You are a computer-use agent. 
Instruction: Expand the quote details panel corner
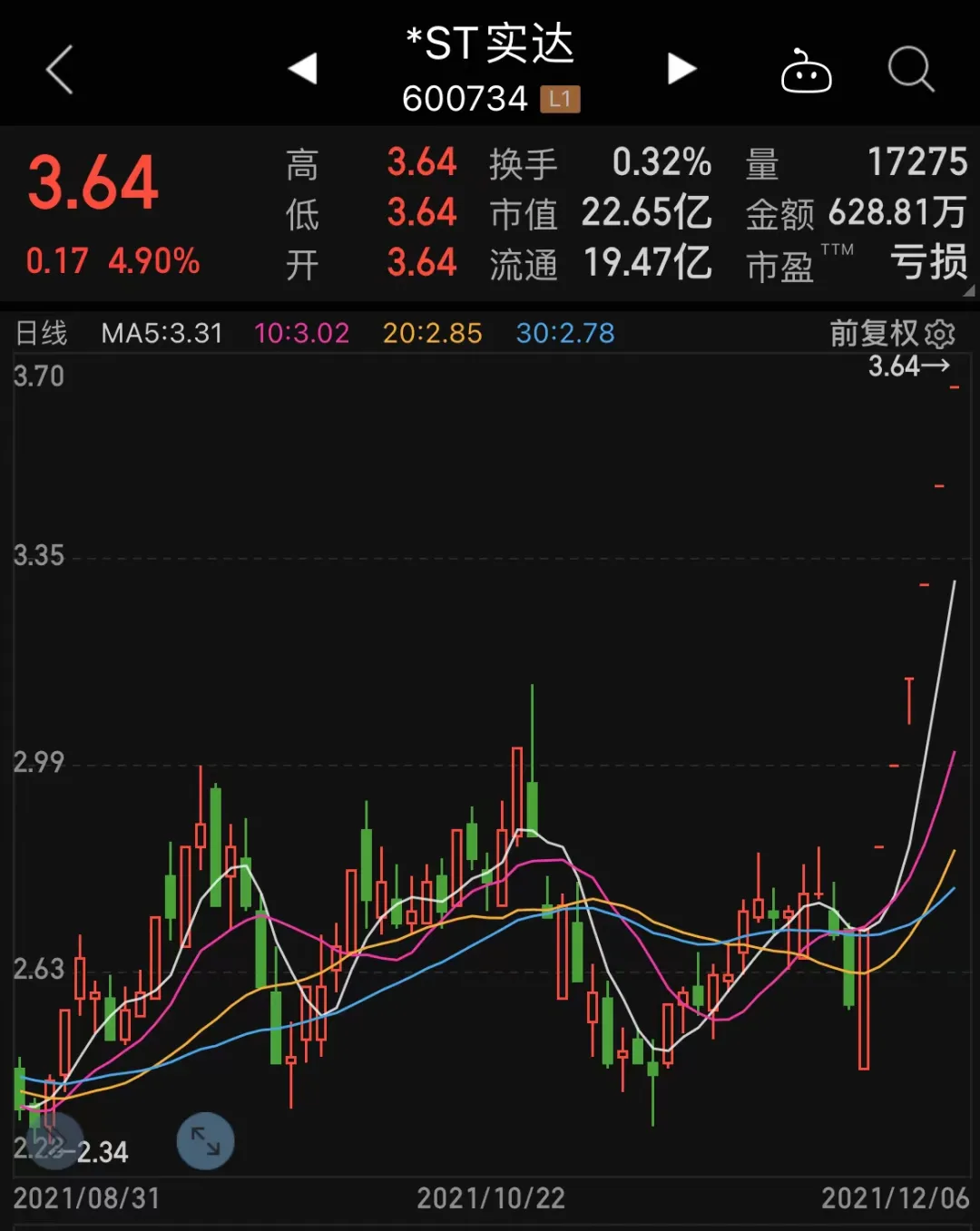click(968, 291)
